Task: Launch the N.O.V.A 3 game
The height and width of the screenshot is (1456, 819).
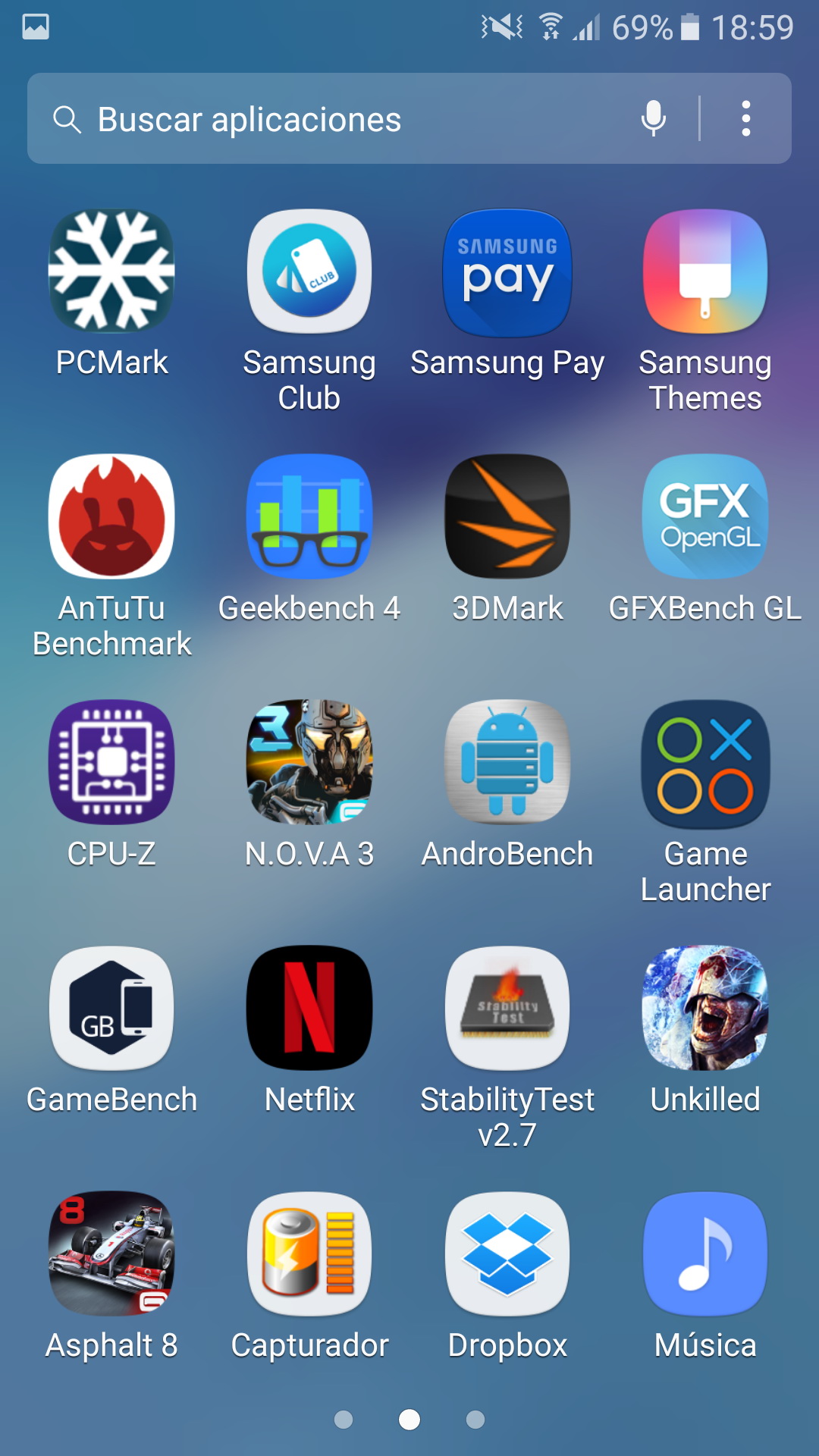Action: (x=309, y=762)
